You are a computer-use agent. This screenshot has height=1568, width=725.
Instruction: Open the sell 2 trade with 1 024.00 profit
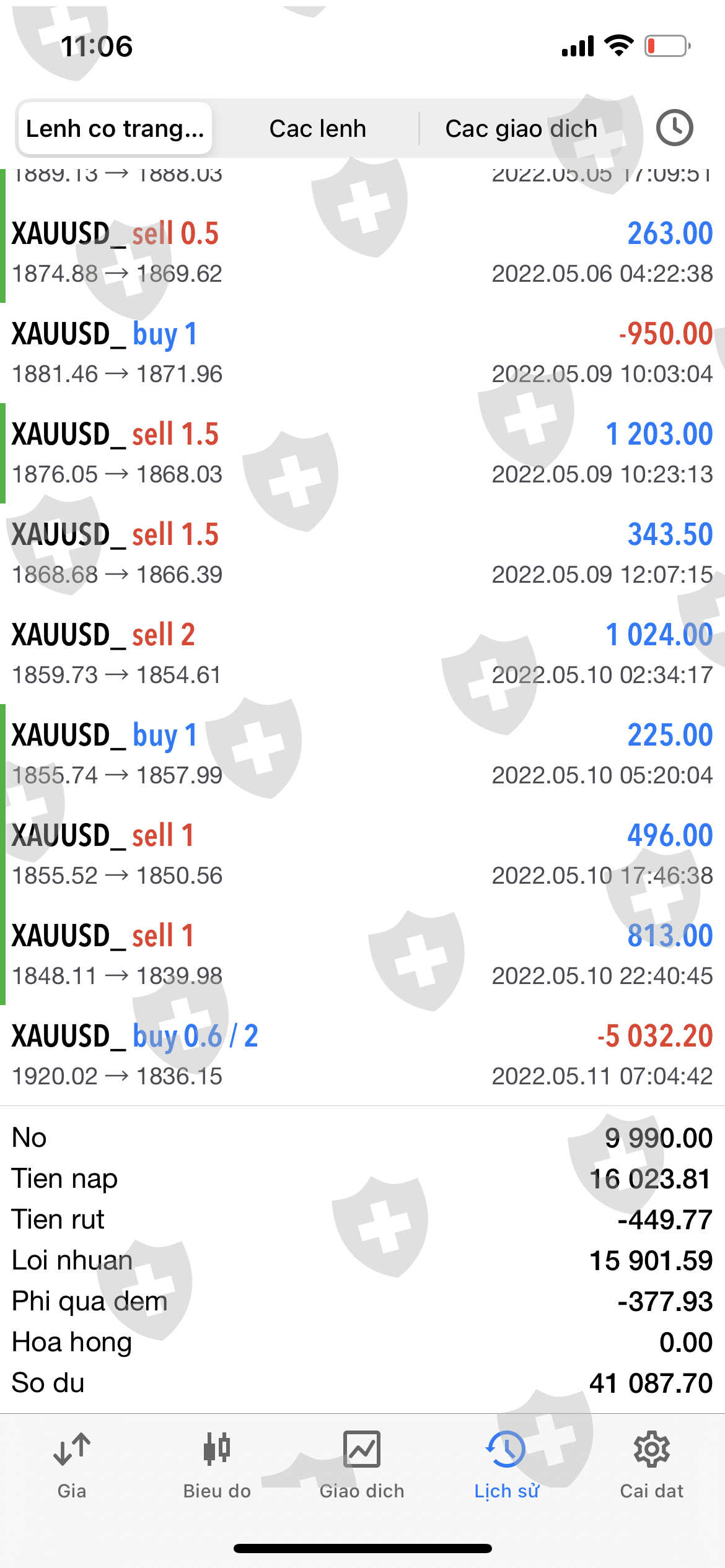tap(362, 654)
